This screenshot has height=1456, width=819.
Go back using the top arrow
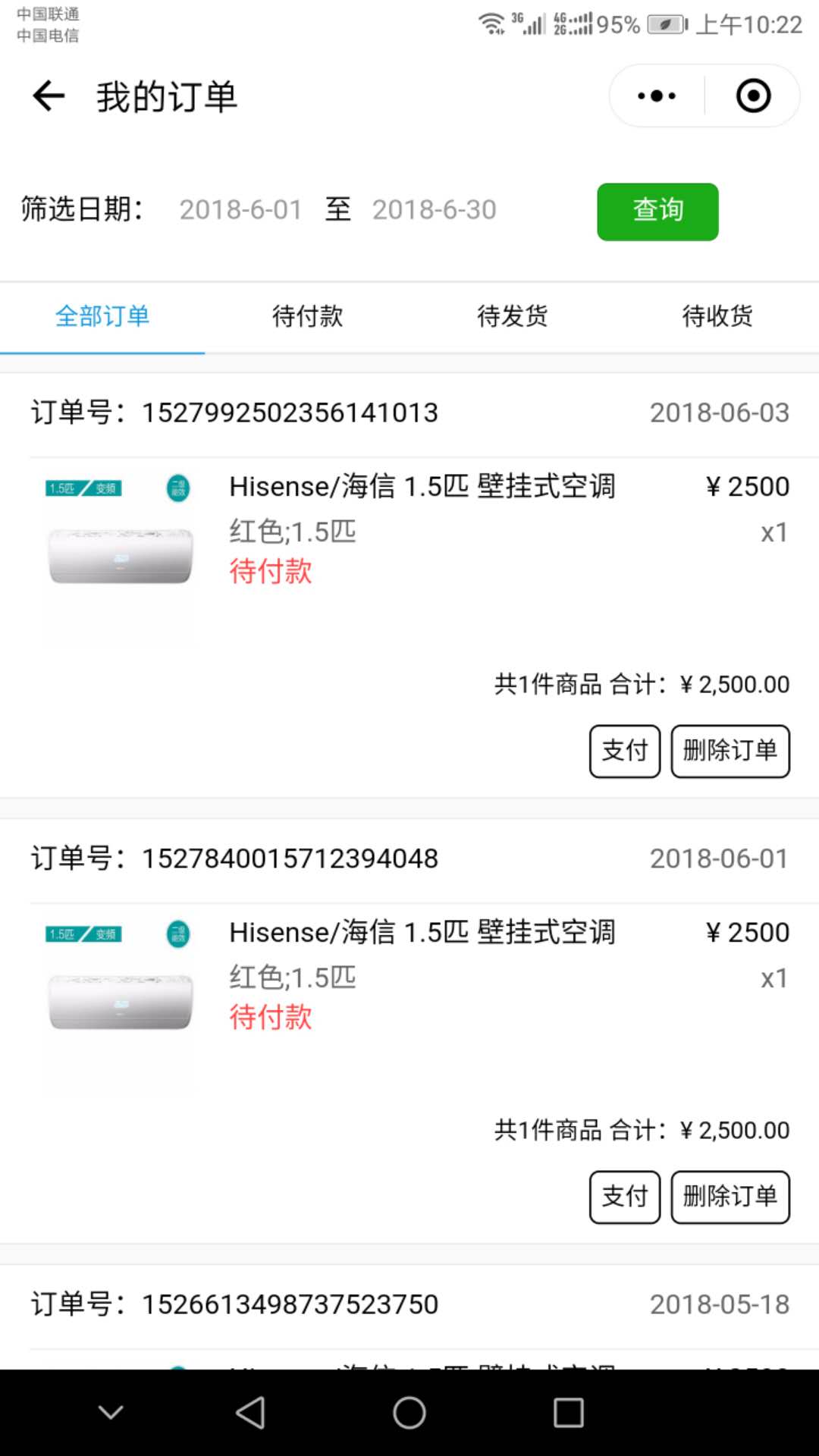pos(49,96)
